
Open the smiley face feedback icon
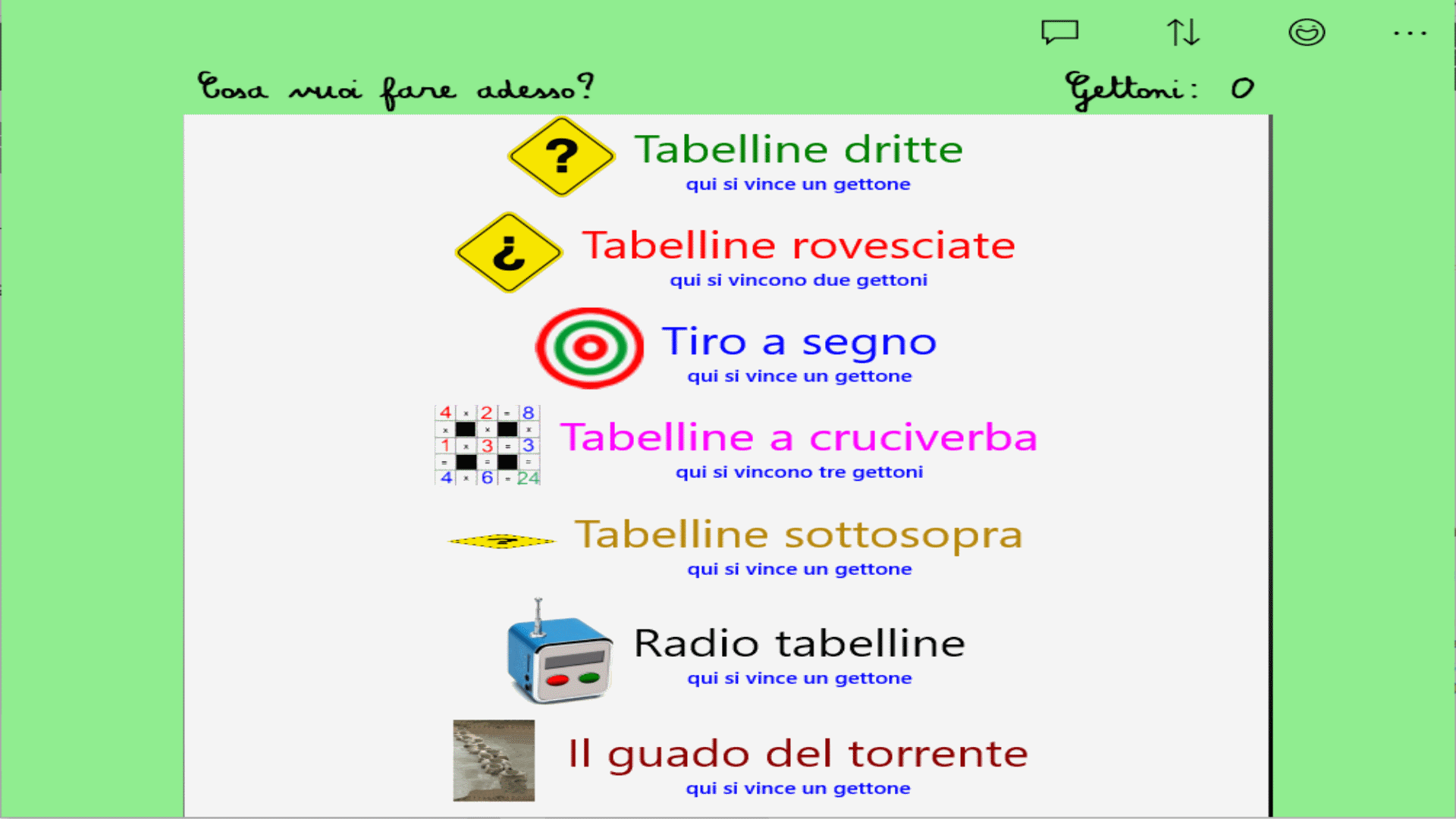click(x=1306, y=33)
